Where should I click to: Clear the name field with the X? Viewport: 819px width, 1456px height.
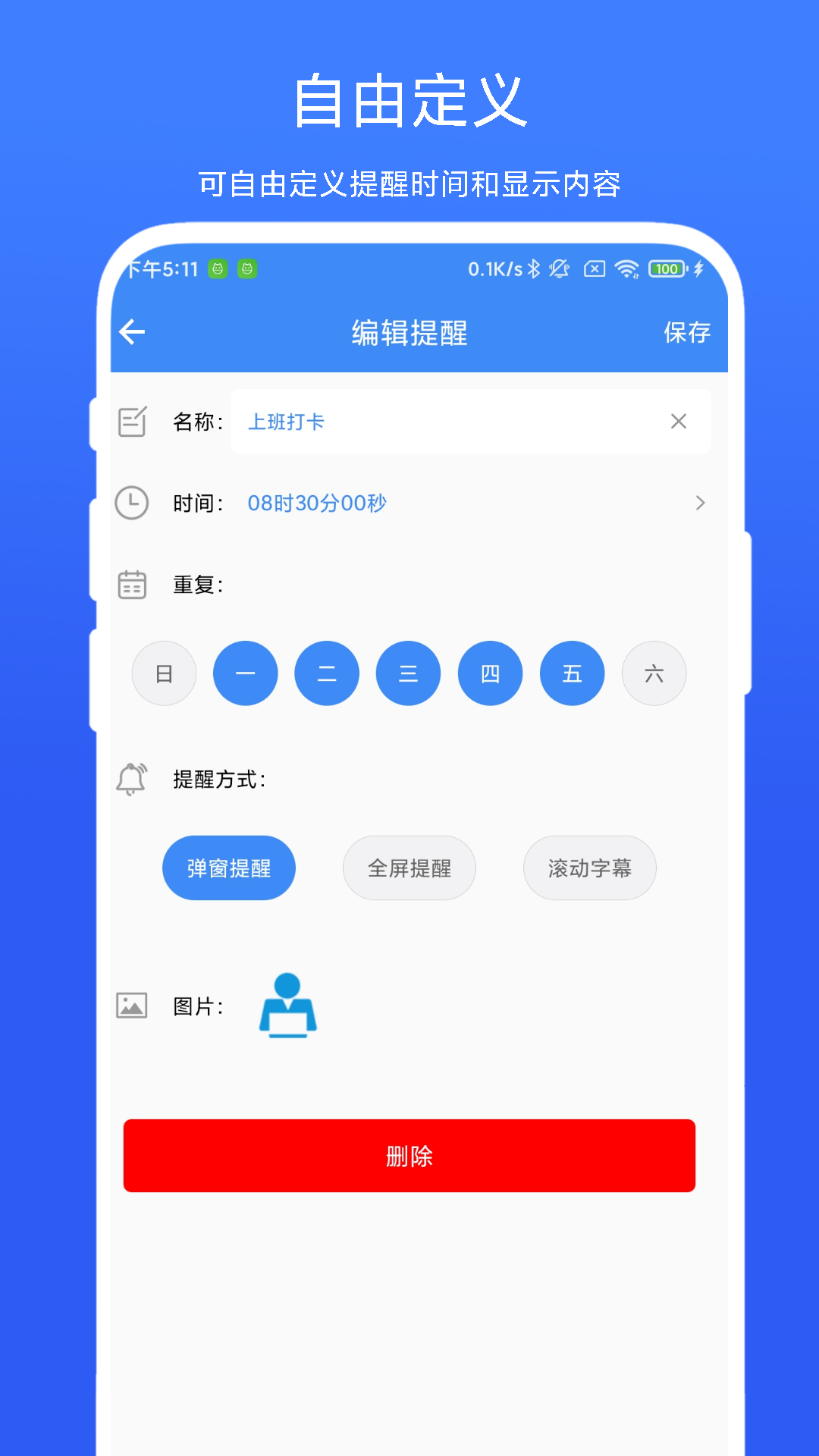(x=679, y=422)
